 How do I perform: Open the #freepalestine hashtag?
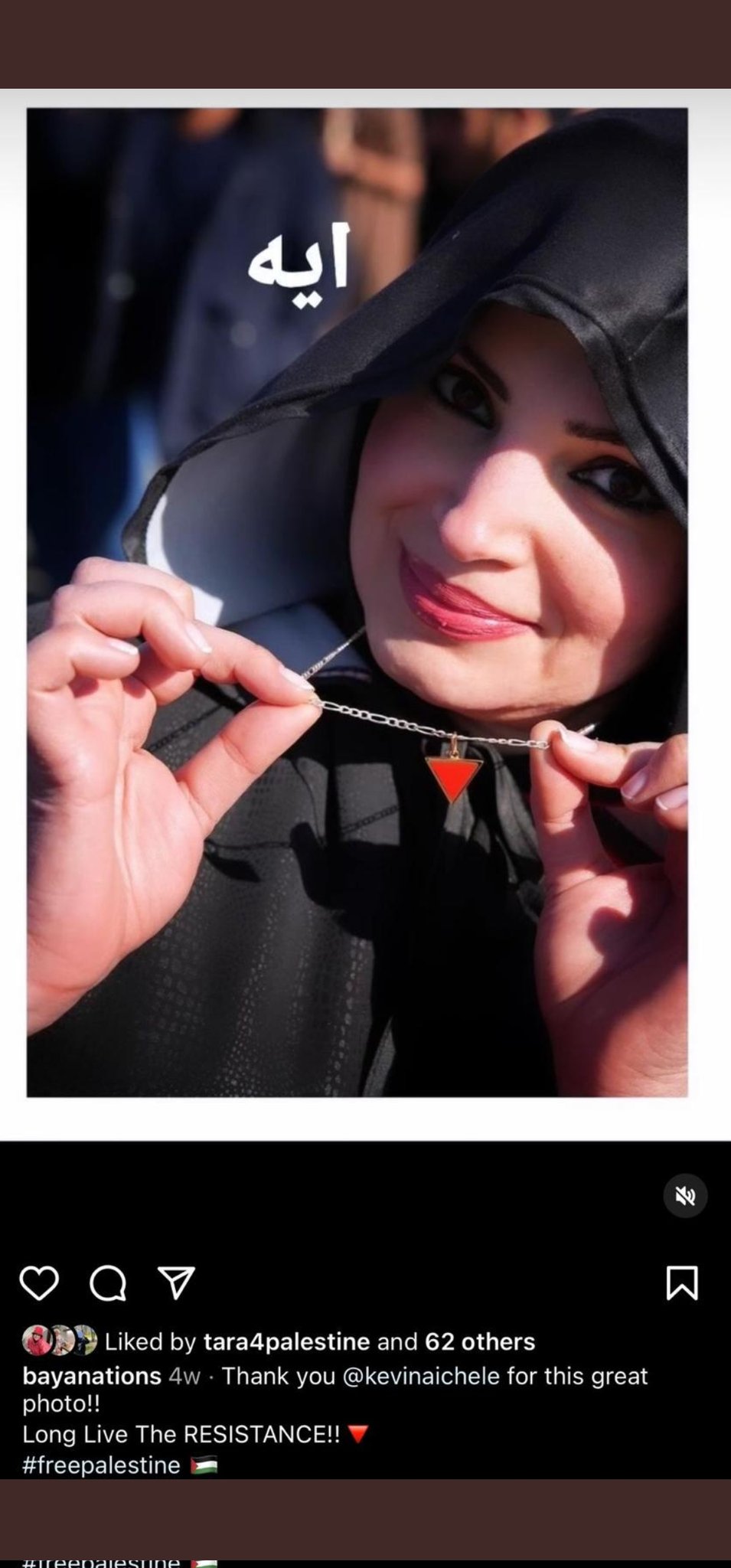101,1465
